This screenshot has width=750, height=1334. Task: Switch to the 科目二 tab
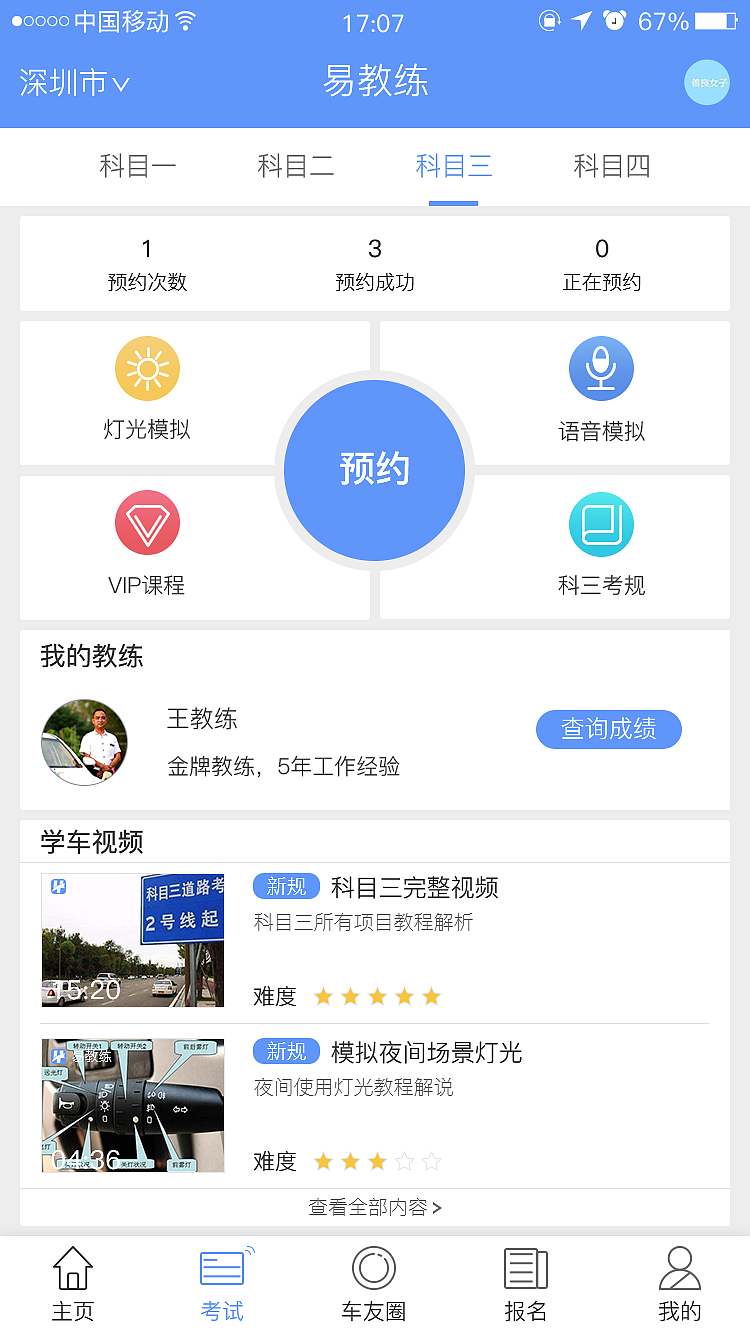coord(296,167)
